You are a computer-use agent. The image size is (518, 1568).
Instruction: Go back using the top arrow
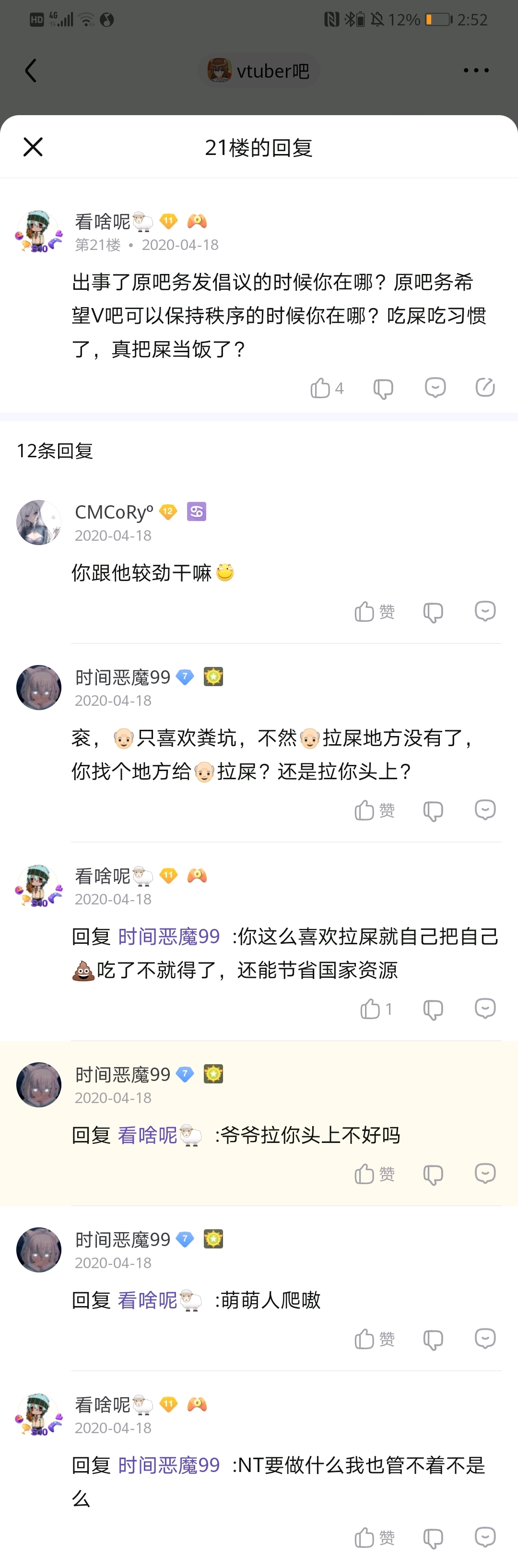[x=30, y=71]
